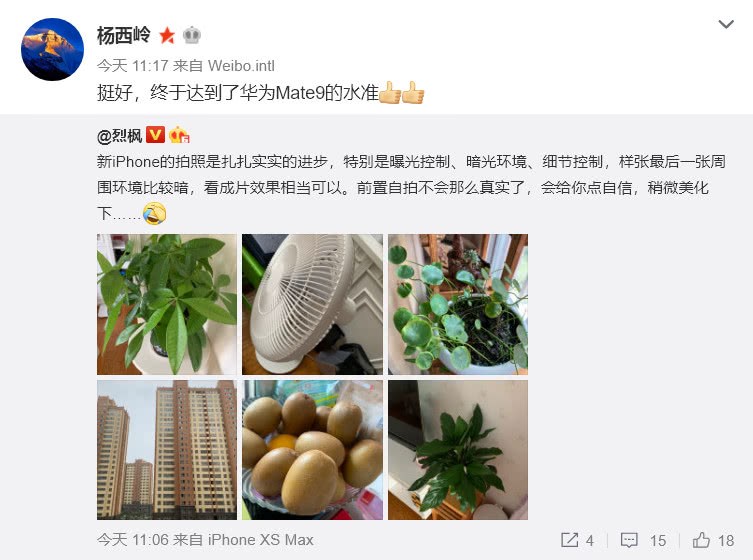Viewport: 753px width, 560px height.
Task: Open the Weibo.intl source link
Action: tap(239, 65)
